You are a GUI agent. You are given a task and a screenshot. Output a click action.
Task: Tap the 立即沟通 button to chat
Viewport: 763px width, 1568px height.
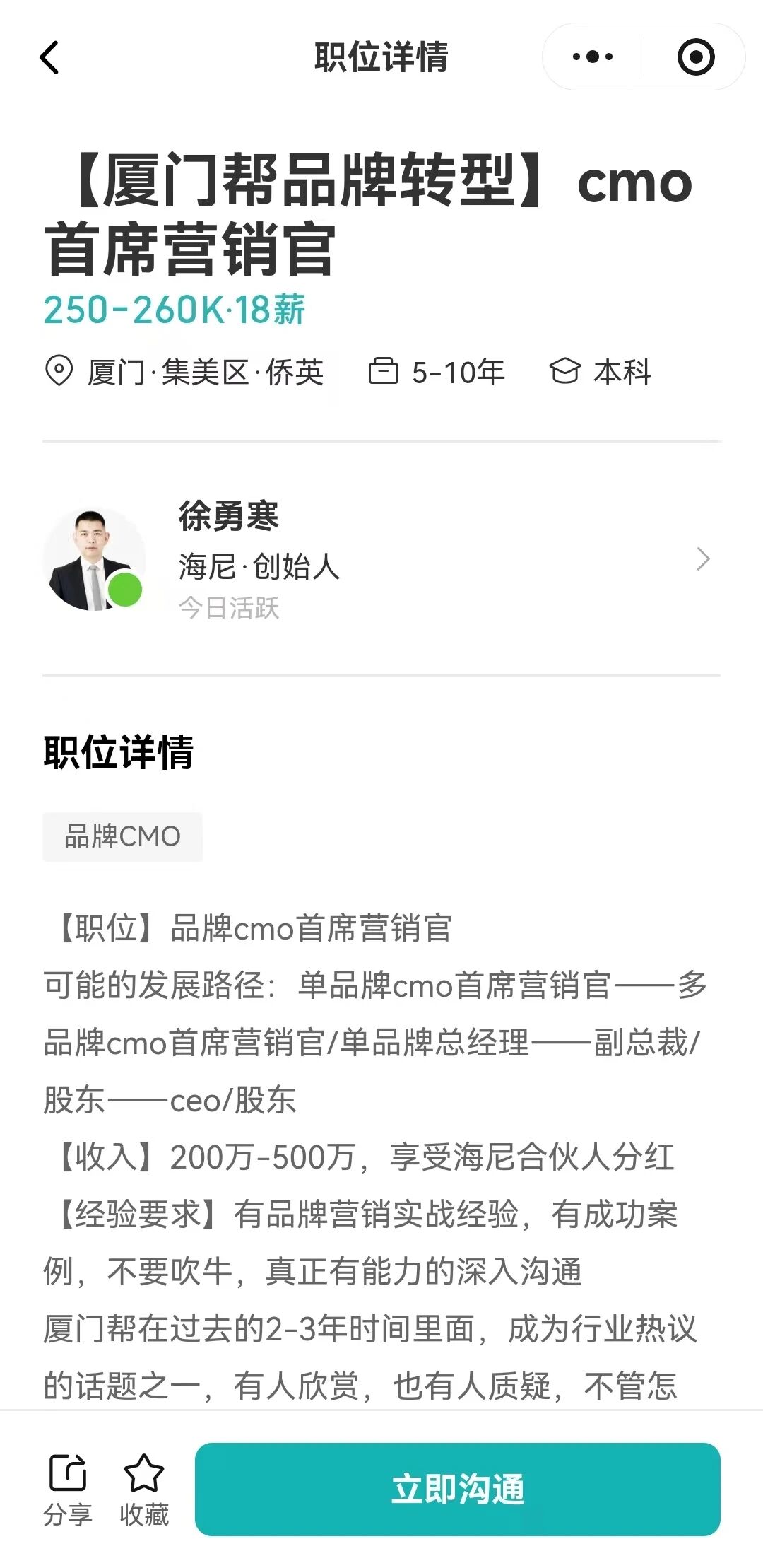(x=457, y=1489)
